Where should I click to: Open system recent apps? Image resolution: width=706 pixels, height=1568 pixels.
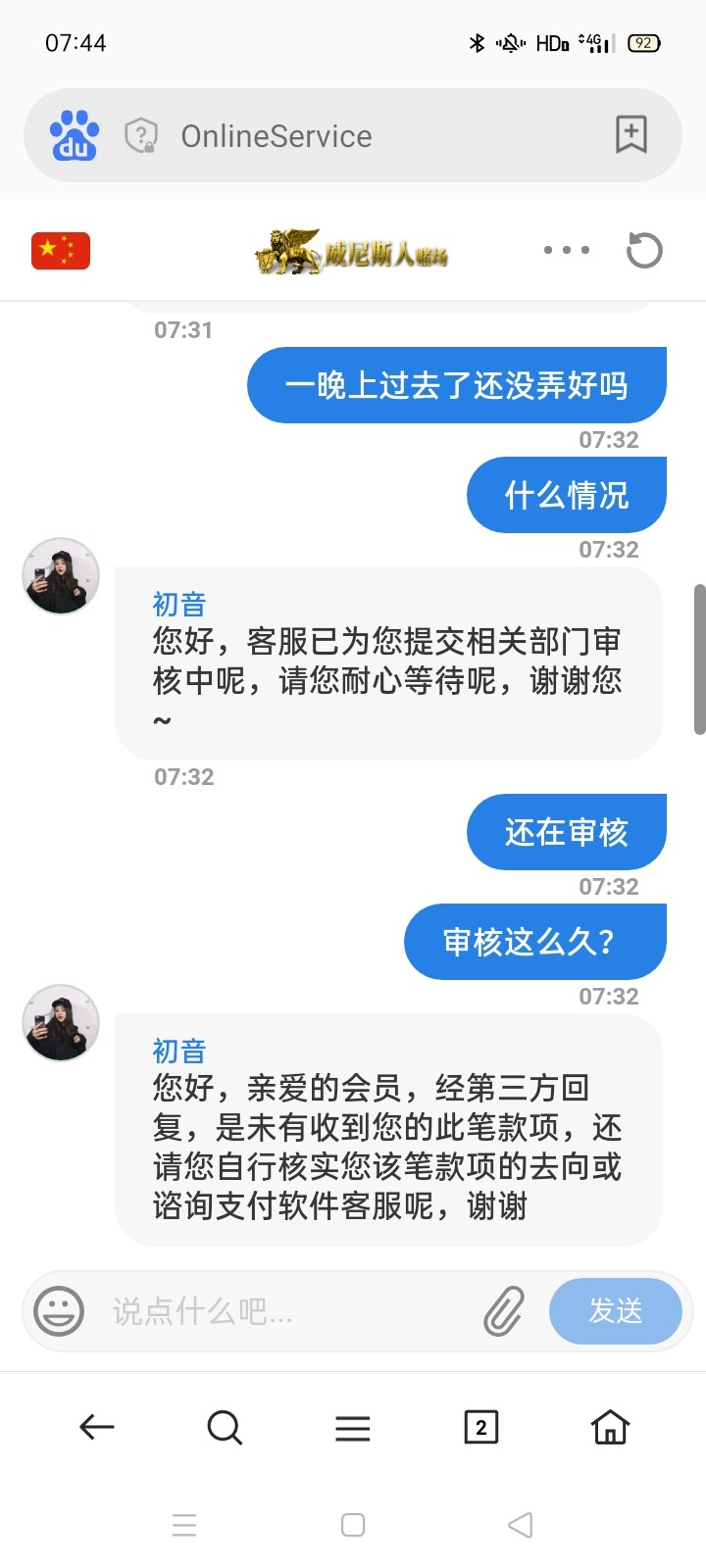[x=184, y=1525]
